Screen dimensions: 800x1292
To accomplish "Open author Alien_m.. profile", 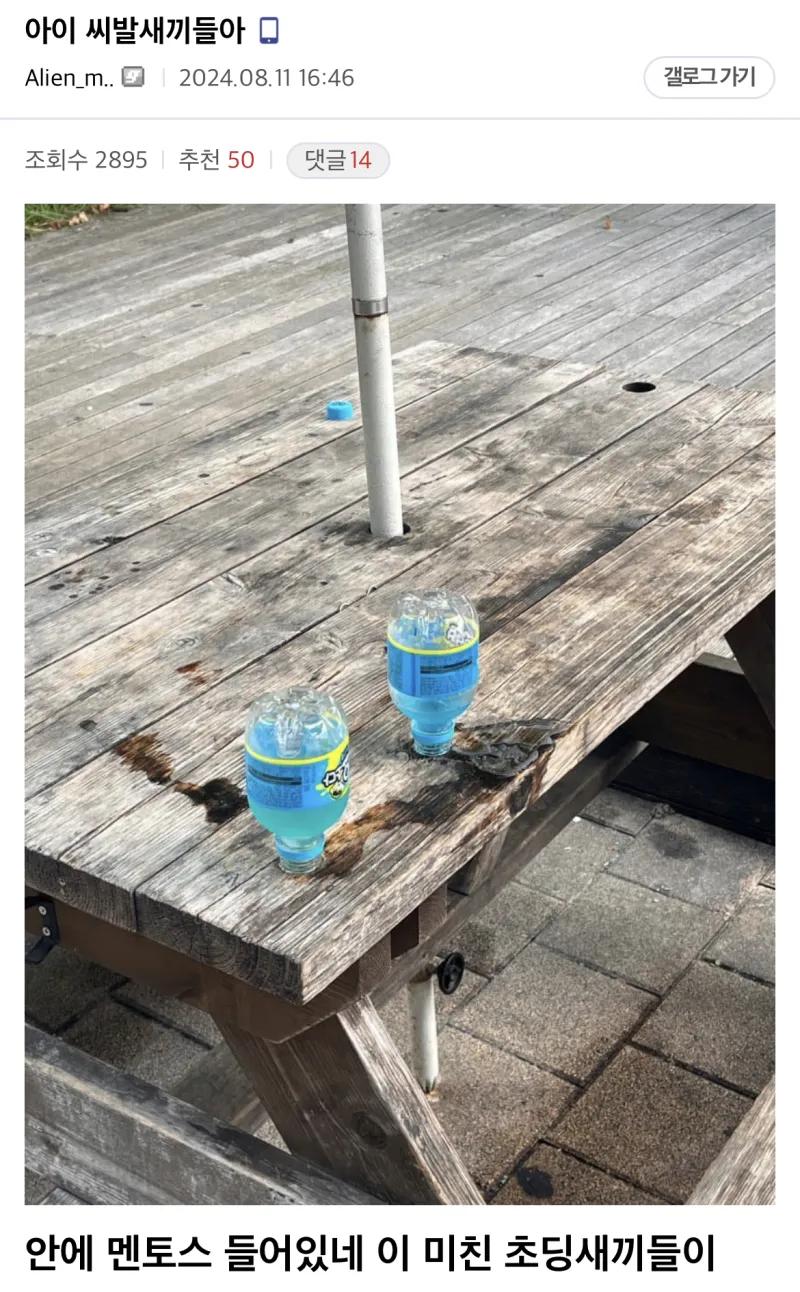I will pos(70,78).
